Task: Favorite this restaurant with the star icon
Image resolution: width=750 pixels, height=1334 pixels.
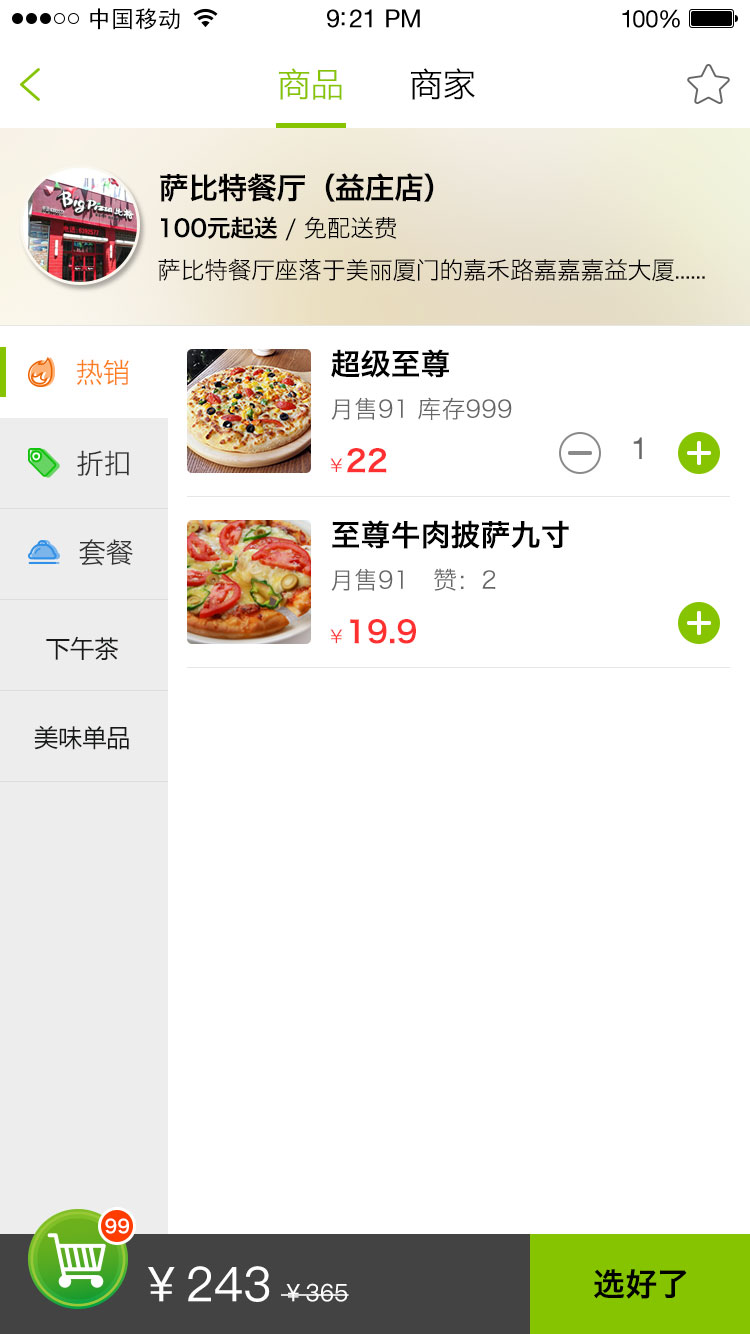Action: [x=709, y=85]
